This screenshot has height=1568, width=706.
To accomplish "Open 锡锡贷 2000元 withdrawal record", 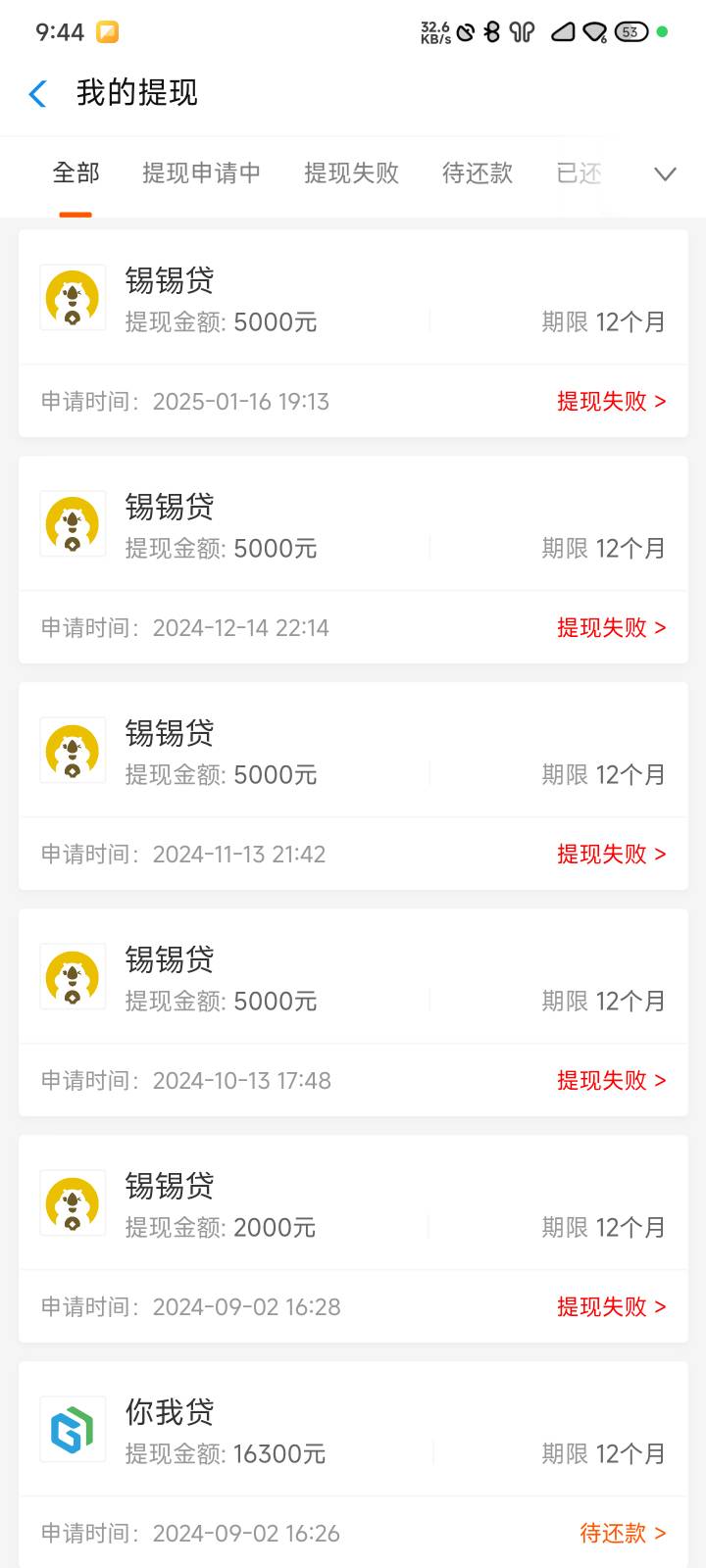I will click(353, 1239).
